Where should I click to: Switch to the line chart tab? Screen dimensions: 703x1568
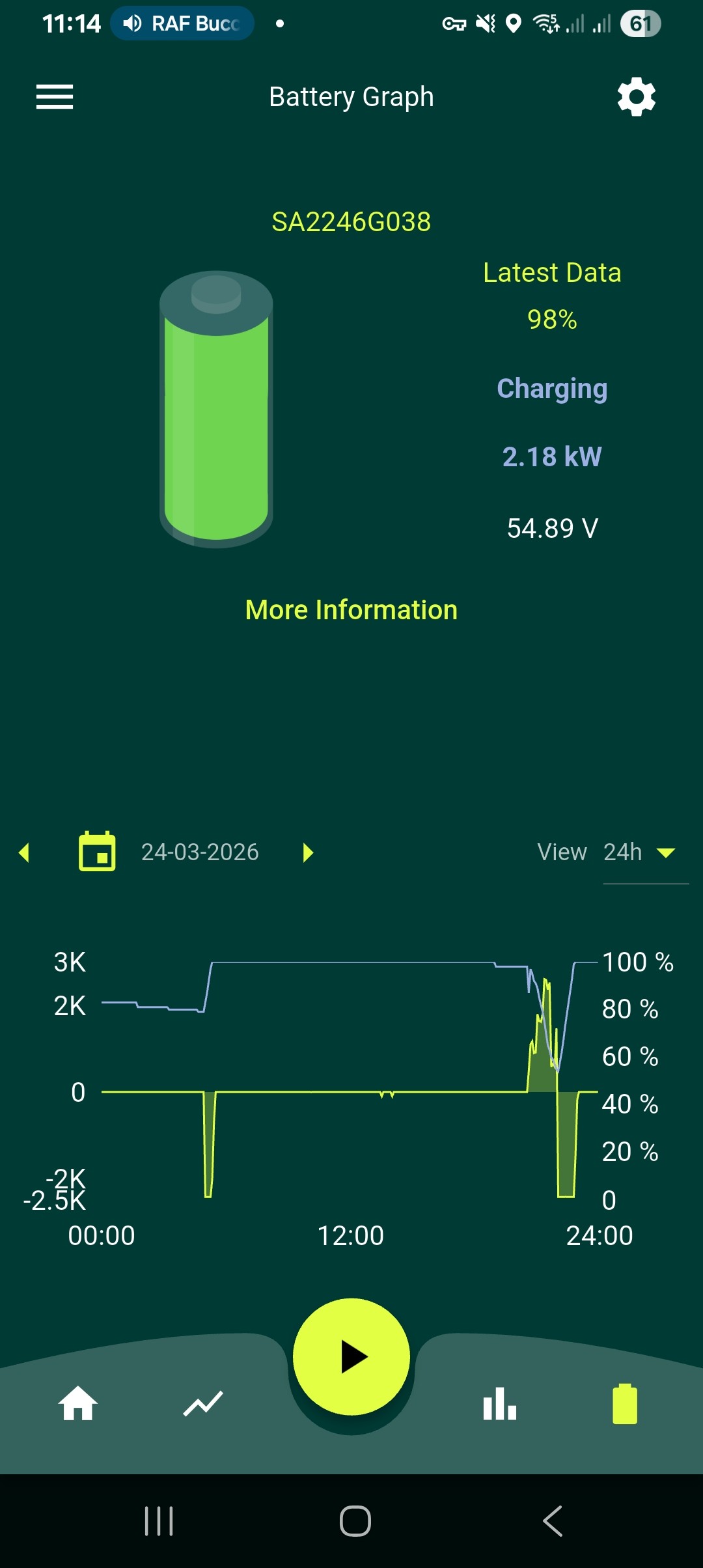point(203,1404)
